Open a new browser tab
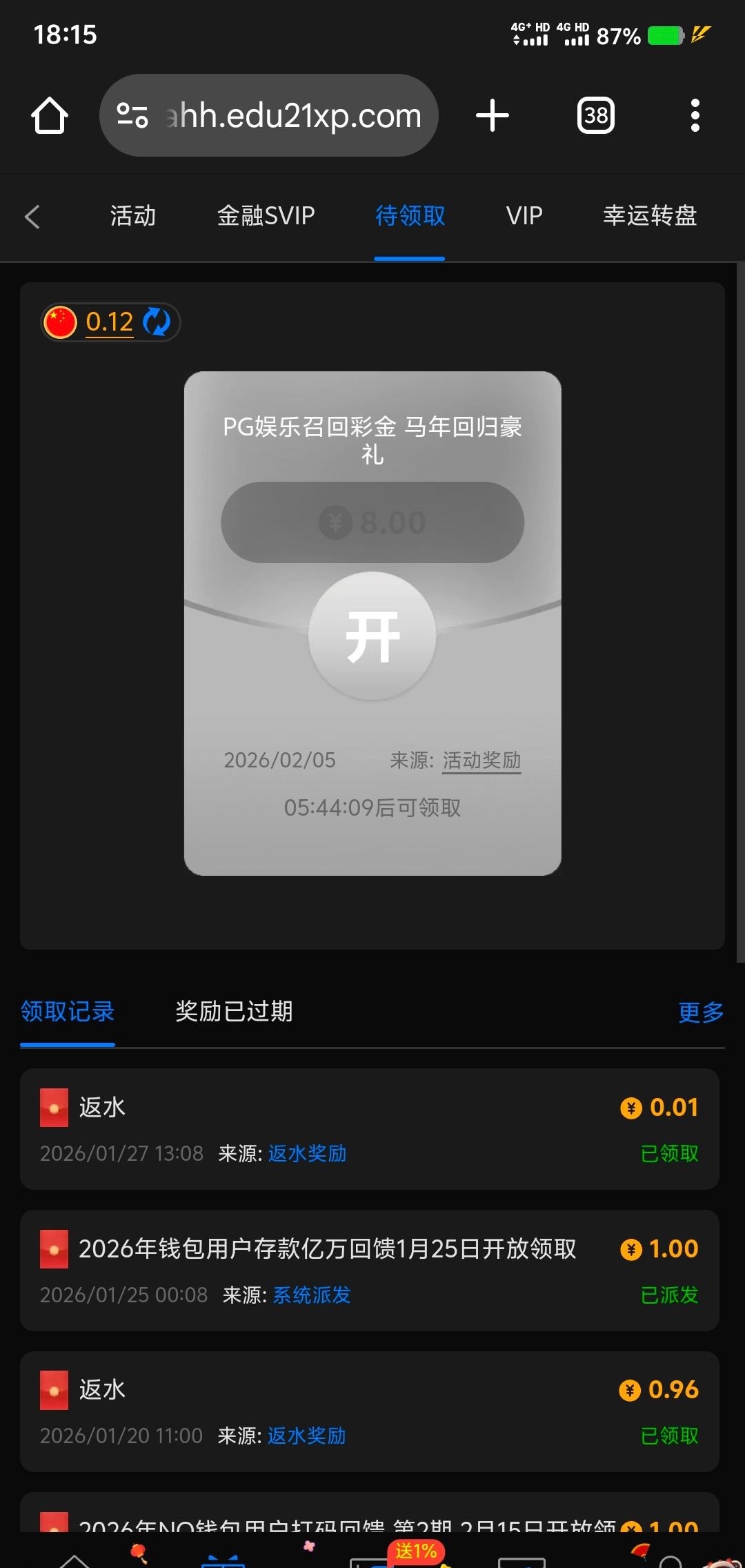Viewport: 745px width, 1568px height. click(x=493, y=115)
